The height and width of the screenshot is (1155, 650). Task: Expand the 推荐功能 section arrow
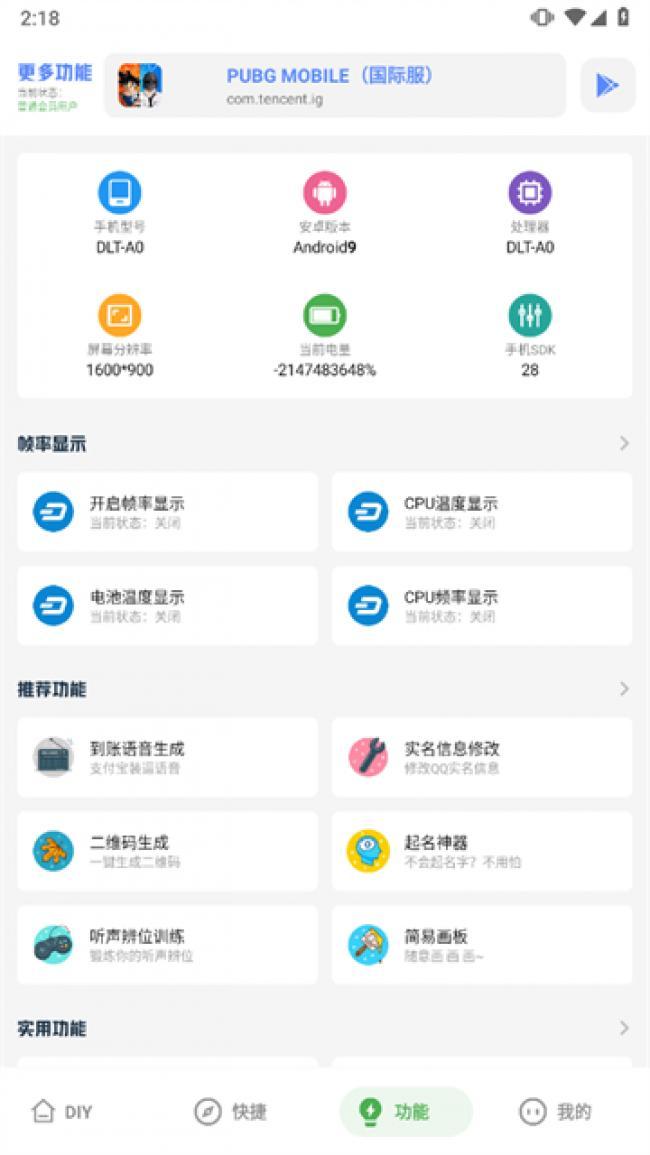pos(624,689)
